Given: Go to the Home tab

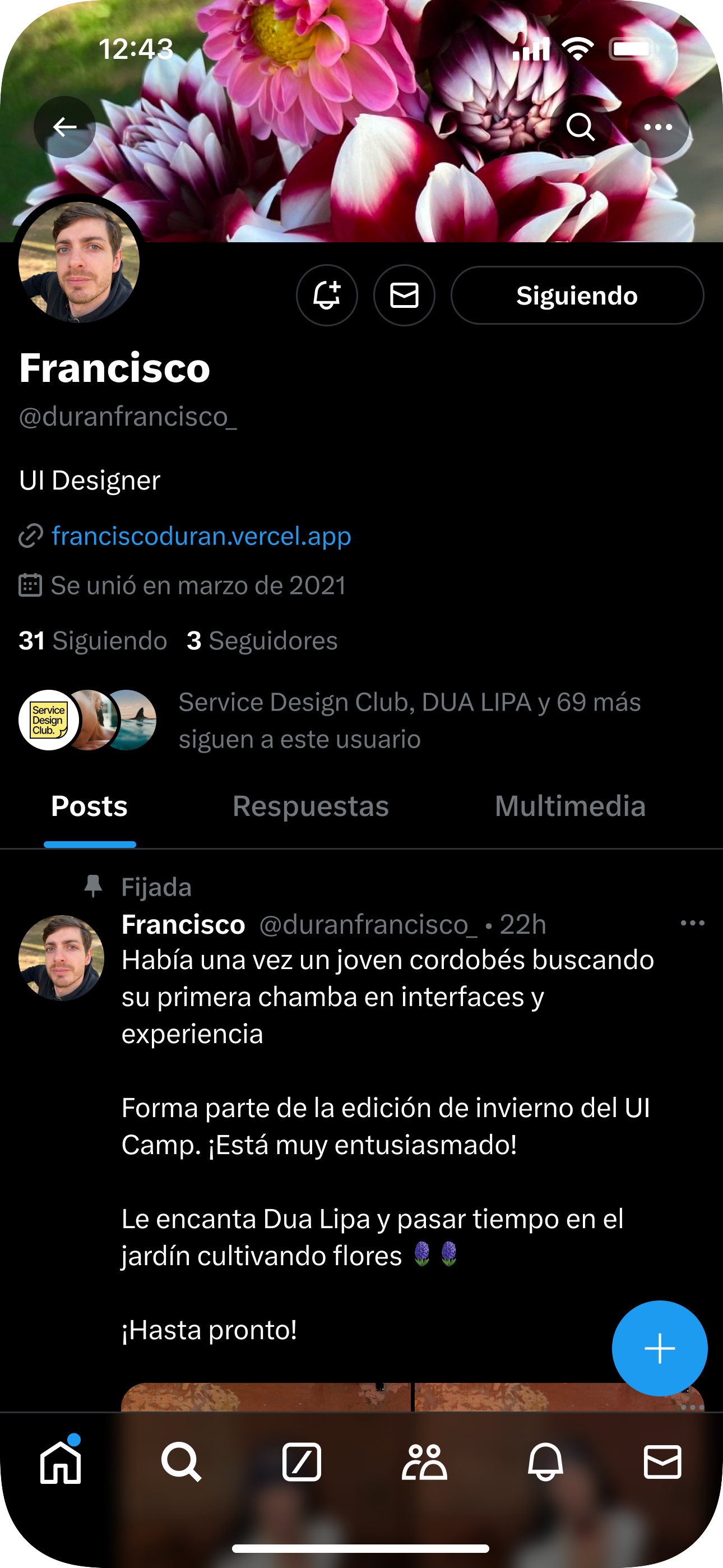Looking at the screenshot, I should (x=61, y=1462).
